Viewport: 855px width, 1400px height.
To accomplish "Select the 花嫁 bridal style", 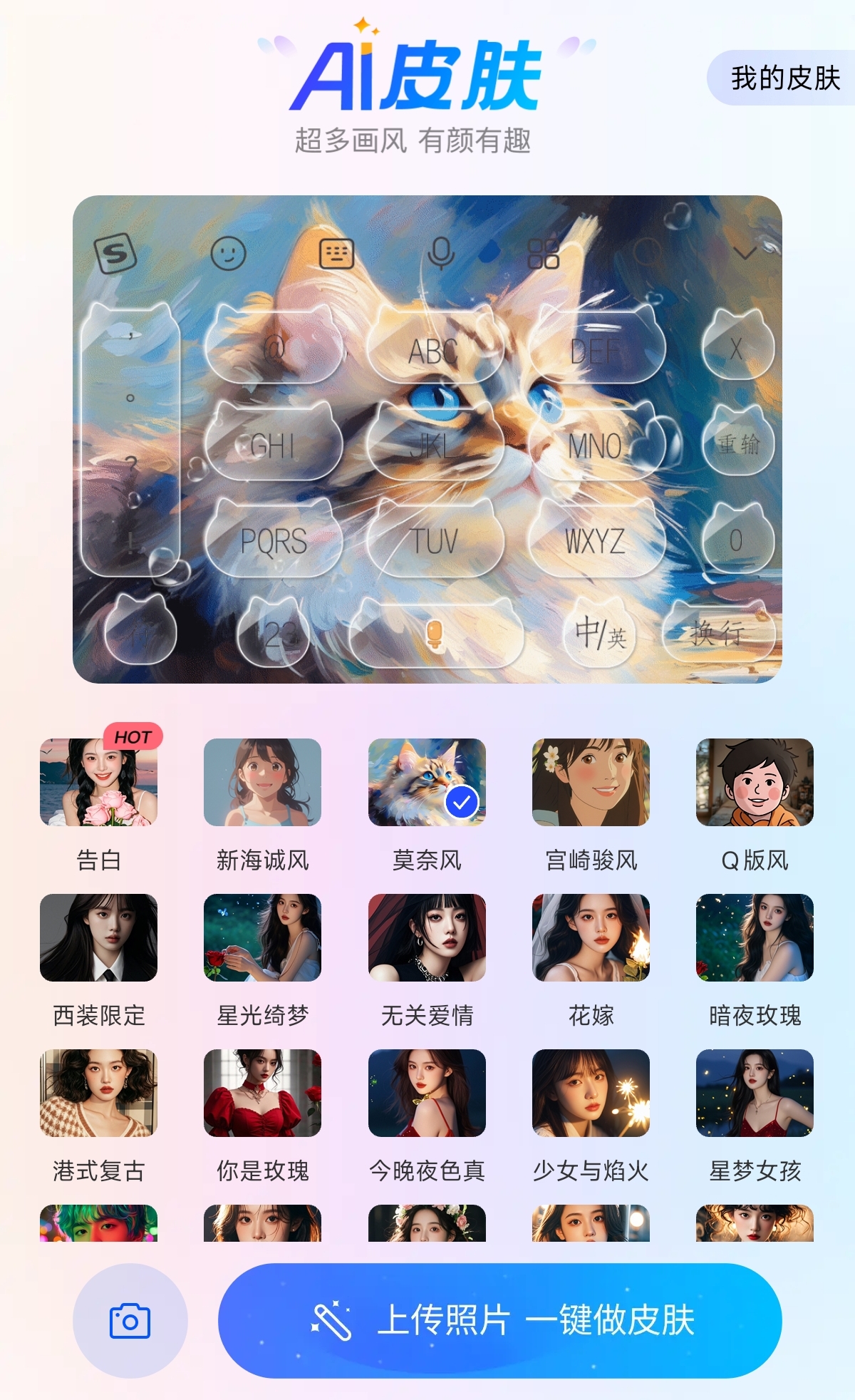I will (x=591, y=938).
